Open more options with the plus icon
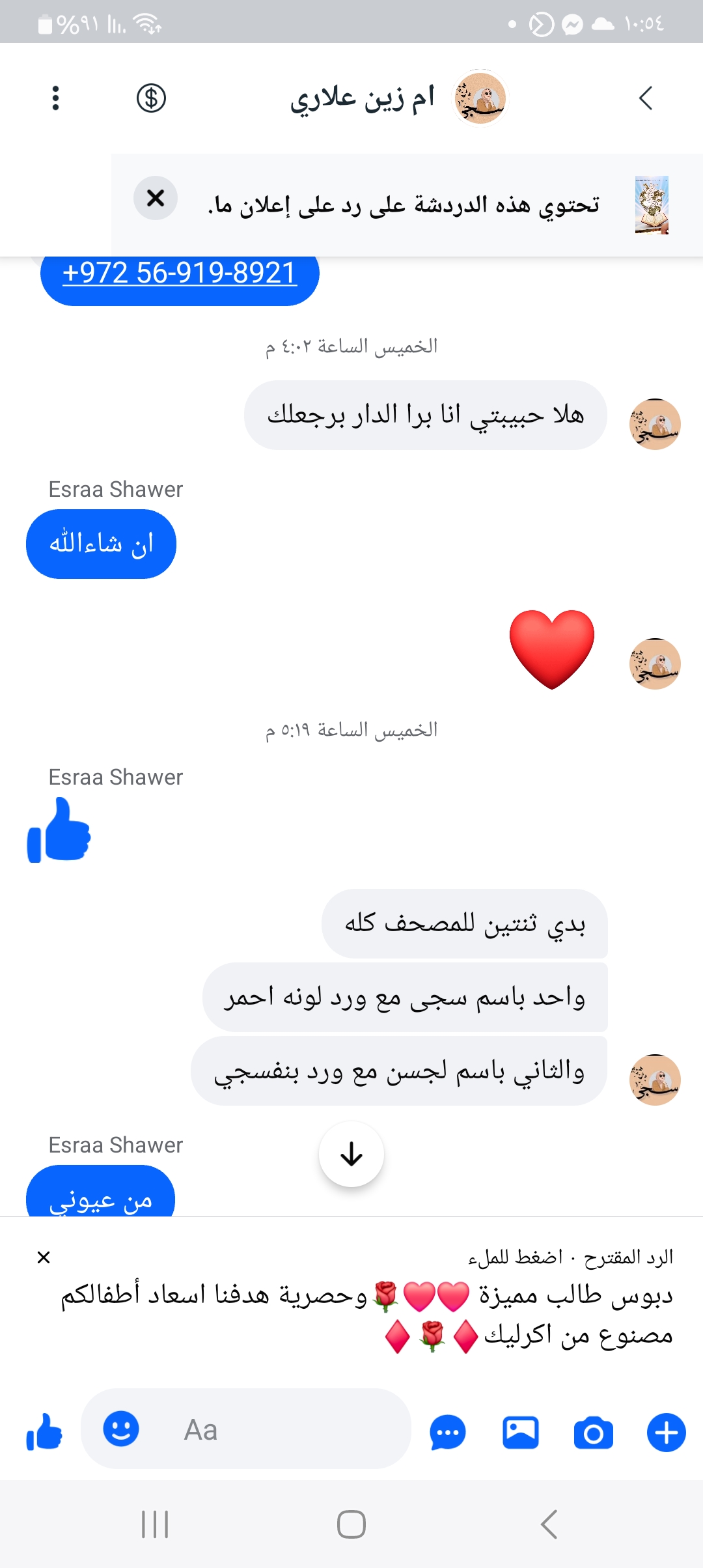This screenshot has height=1568, width=703. (666, 1433)
